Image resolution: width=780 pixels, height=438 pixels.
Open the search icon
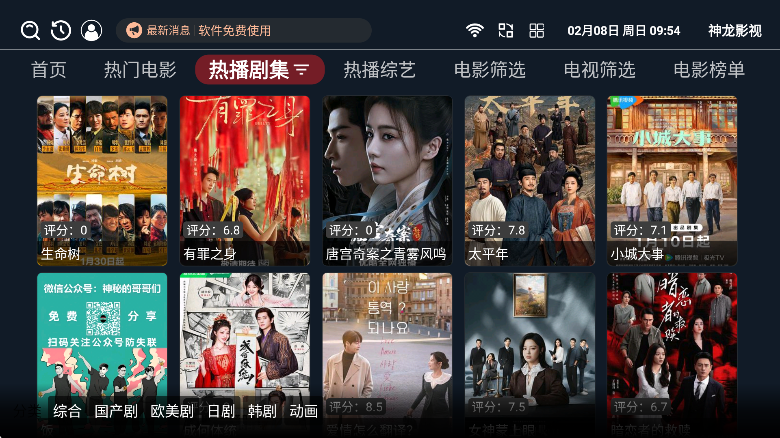(x=30, y=30)
